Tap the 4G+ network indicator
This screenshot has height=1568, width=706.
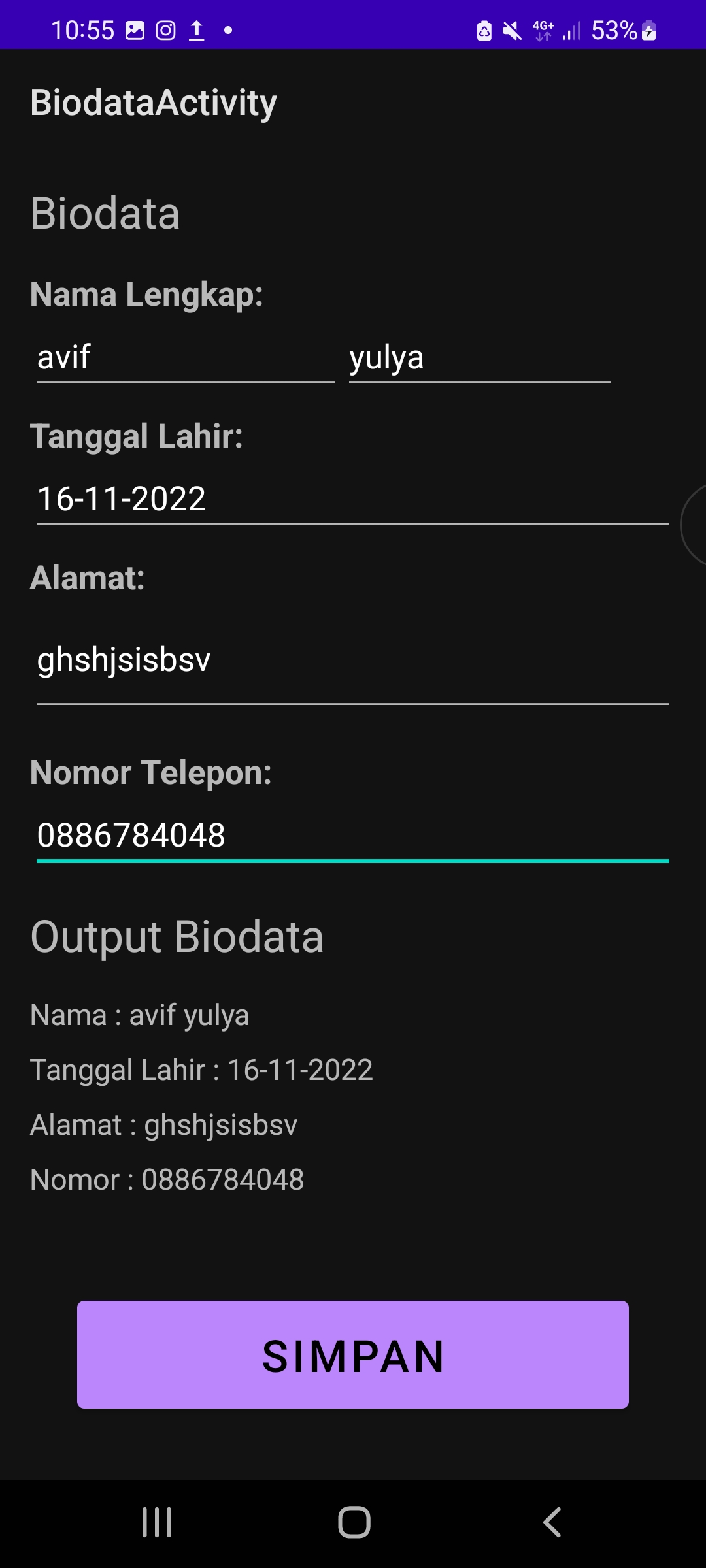[x=543, y=29]
